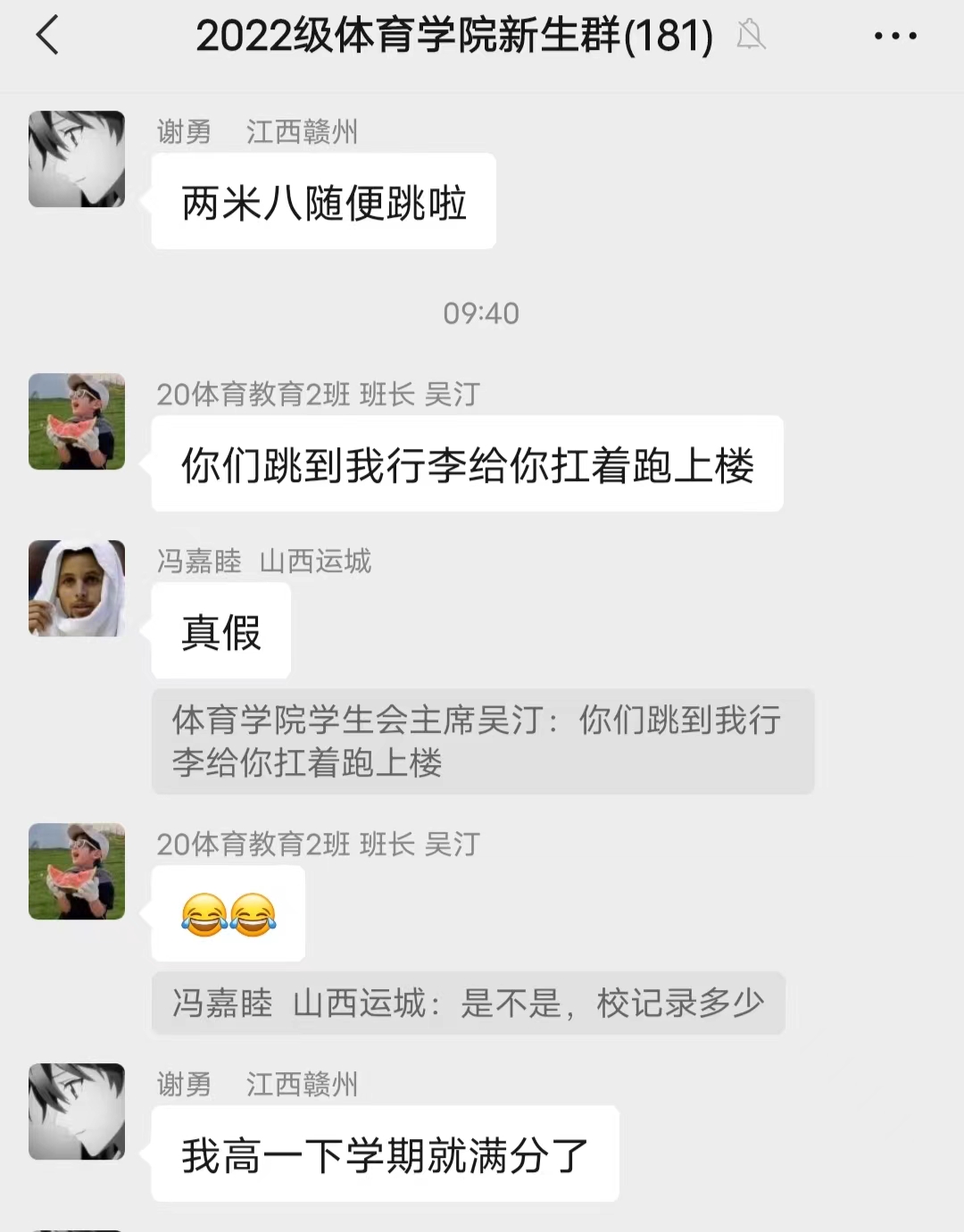964x1232 pixels.
Task: View 冯嘉睦's profile from the avatar
Action: point(77,588)
